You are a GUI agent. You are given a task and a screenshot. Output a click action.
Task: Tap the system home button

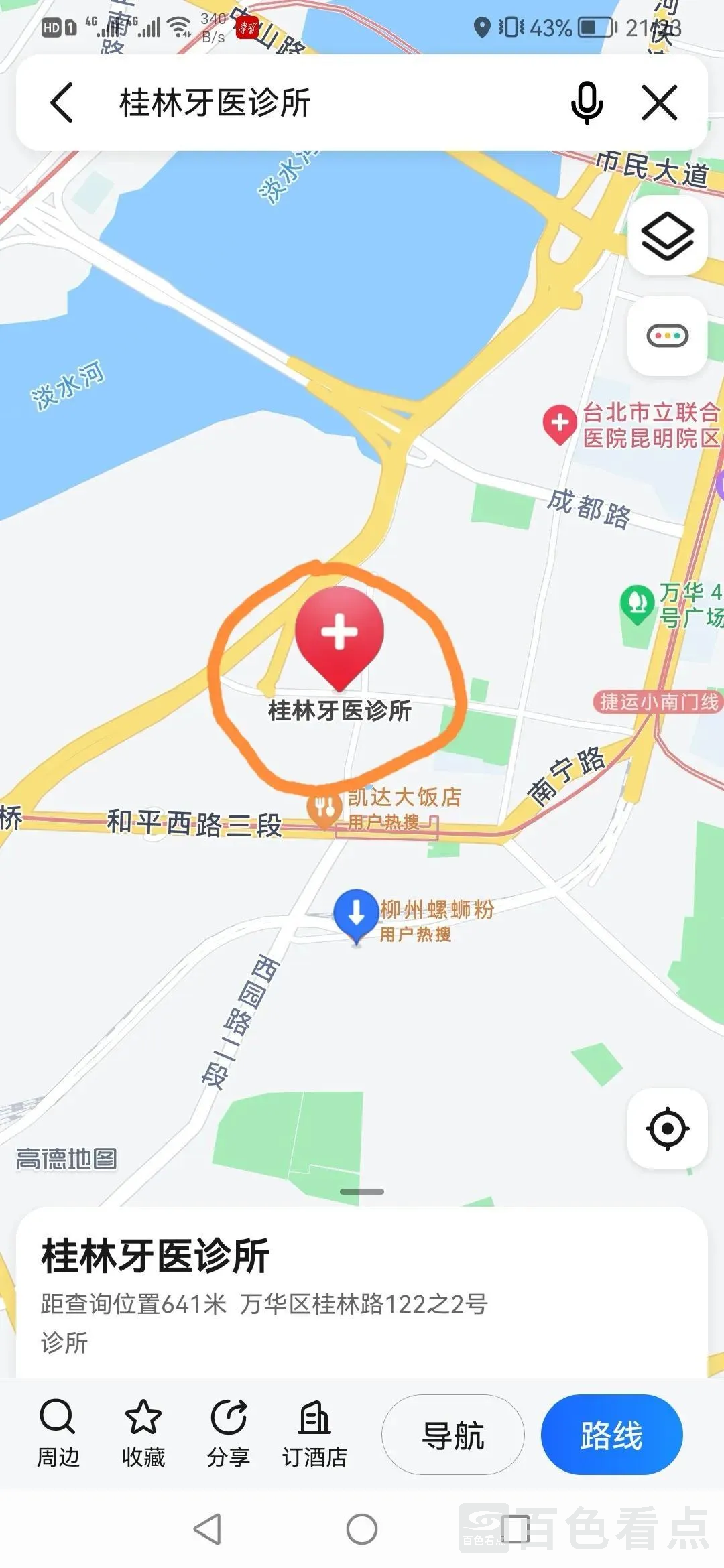pos(362,1530)
